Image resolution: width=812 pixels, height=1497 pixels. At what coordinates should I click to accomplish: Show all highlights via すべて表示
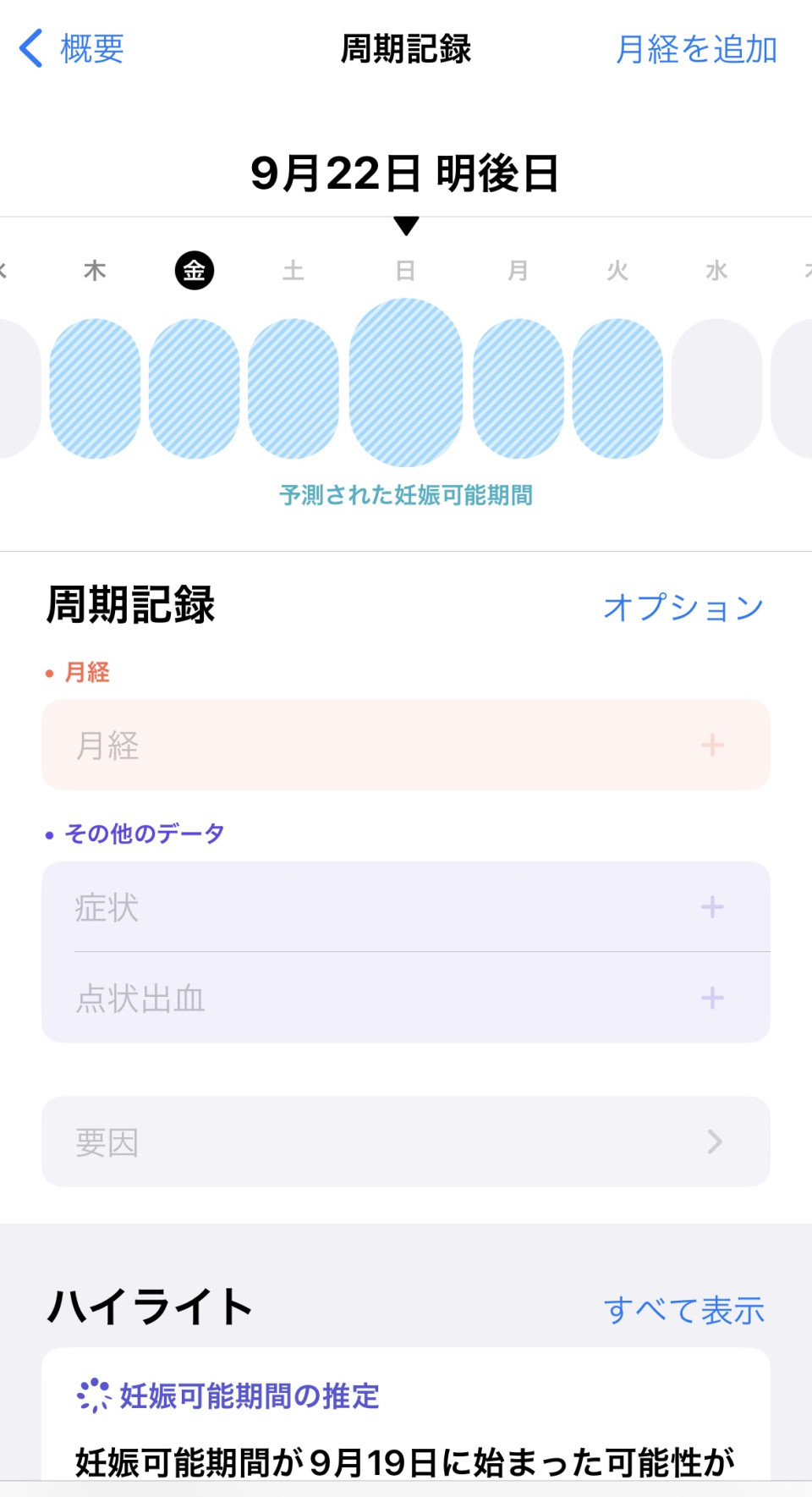(x=683, y=1310)
